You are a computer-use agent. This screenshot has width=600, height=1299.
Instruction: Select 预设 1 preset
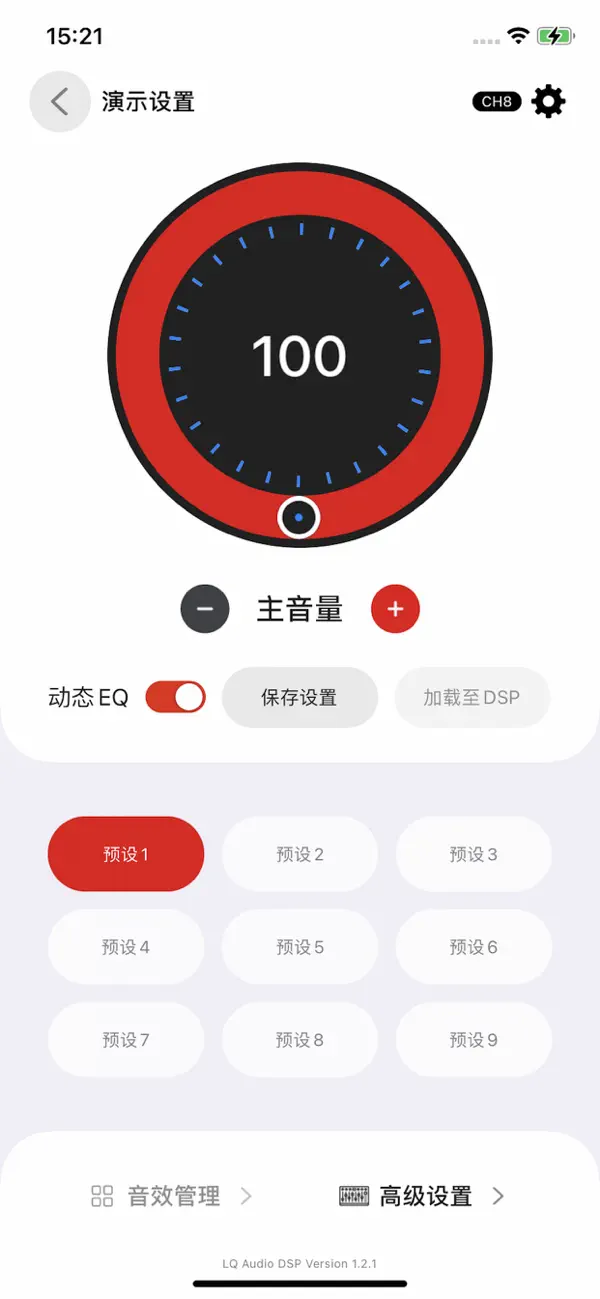126,854
